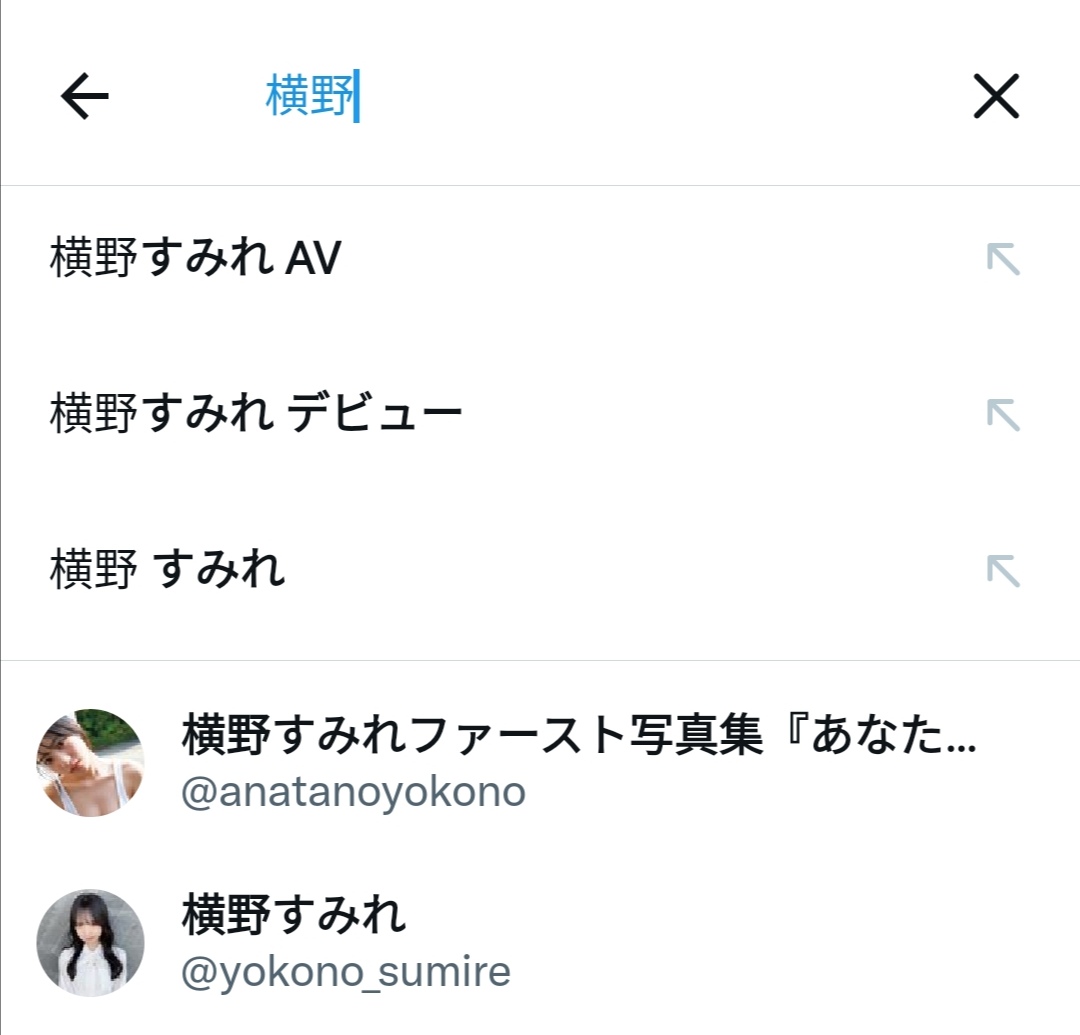Fill the search with 横野すみれ AV using its arrow
Viewport: 1080px width, 1035px height.
point(1002,260)
